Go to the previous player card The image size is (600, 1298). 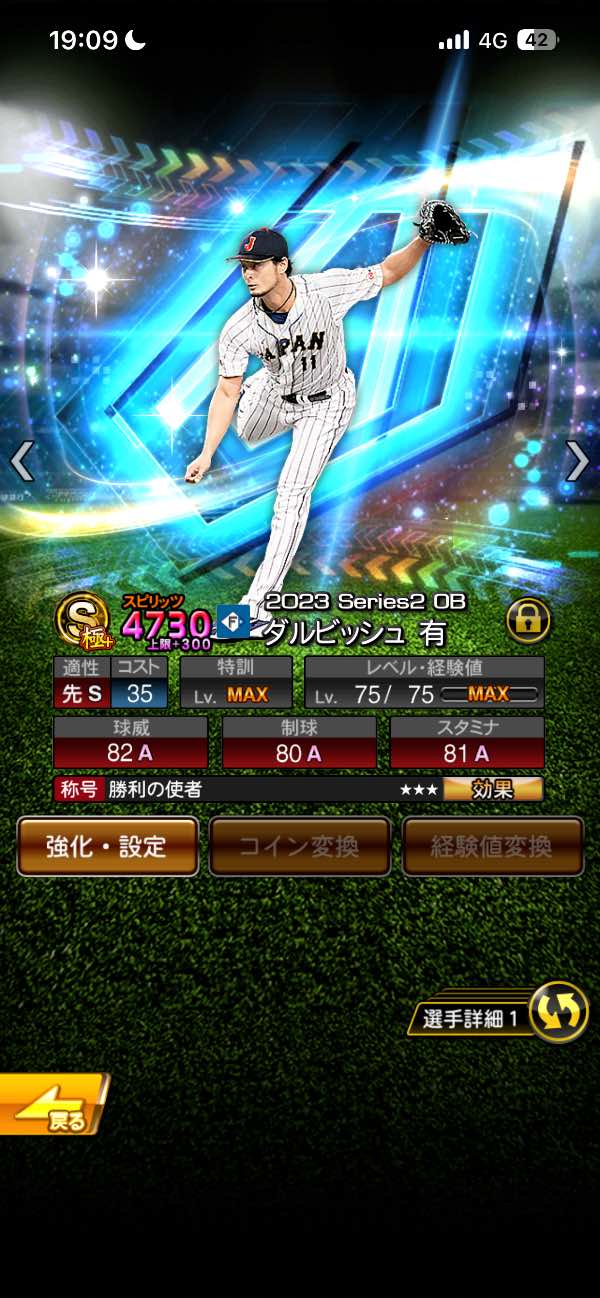[22, 461]
